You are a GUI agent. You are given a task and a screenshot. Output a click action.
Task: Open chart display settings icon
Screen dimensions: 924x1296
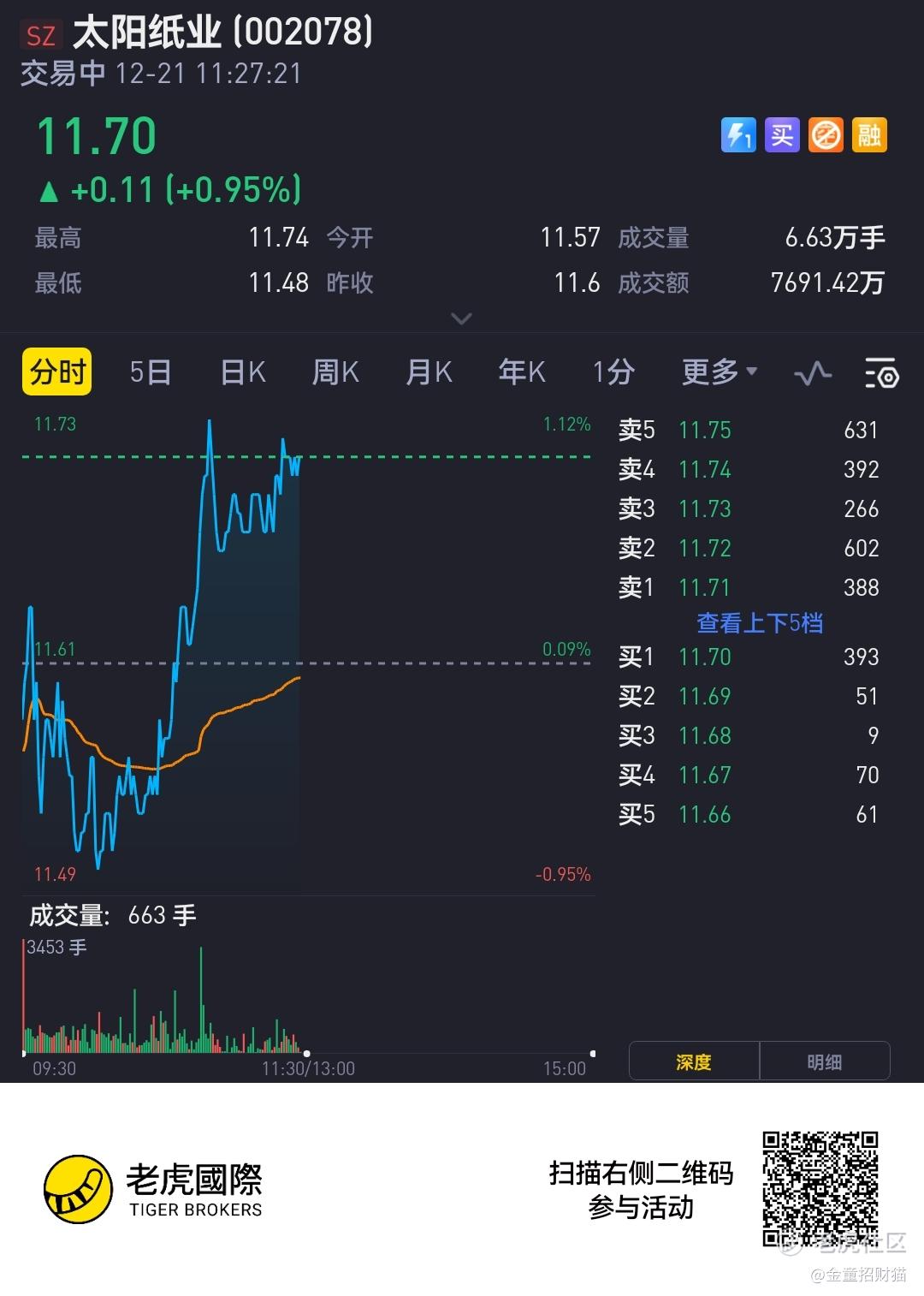pyautogui.click(x=880, y=374)
